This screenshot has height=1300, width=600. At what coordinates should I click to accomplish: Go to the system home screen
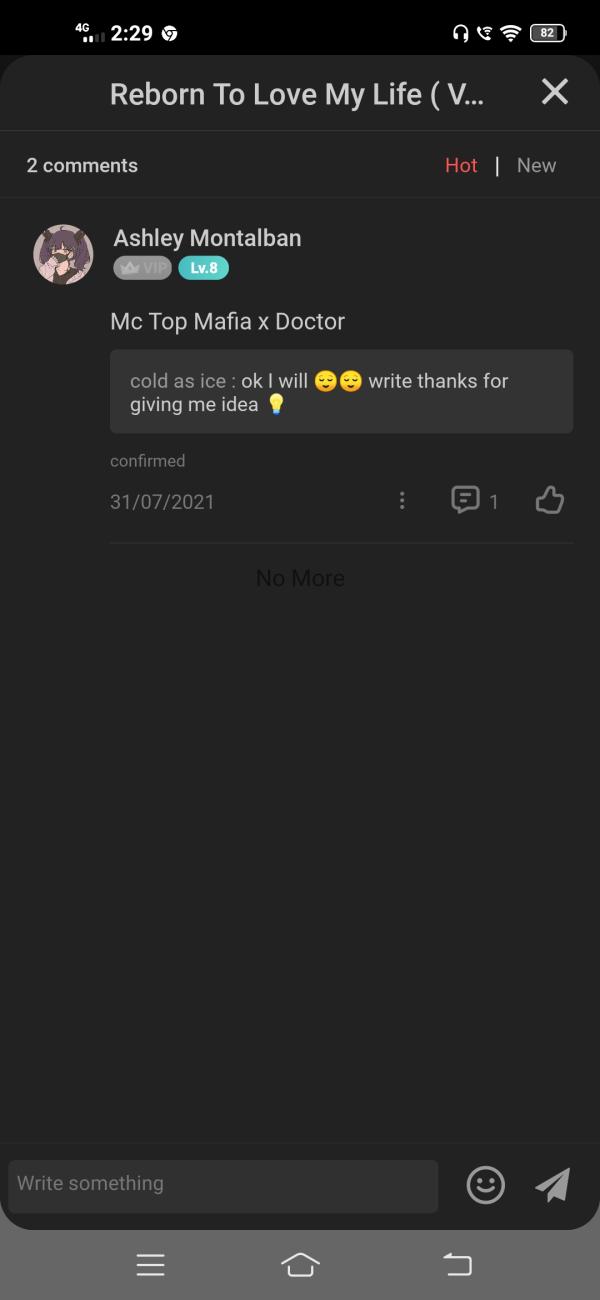300,1265
